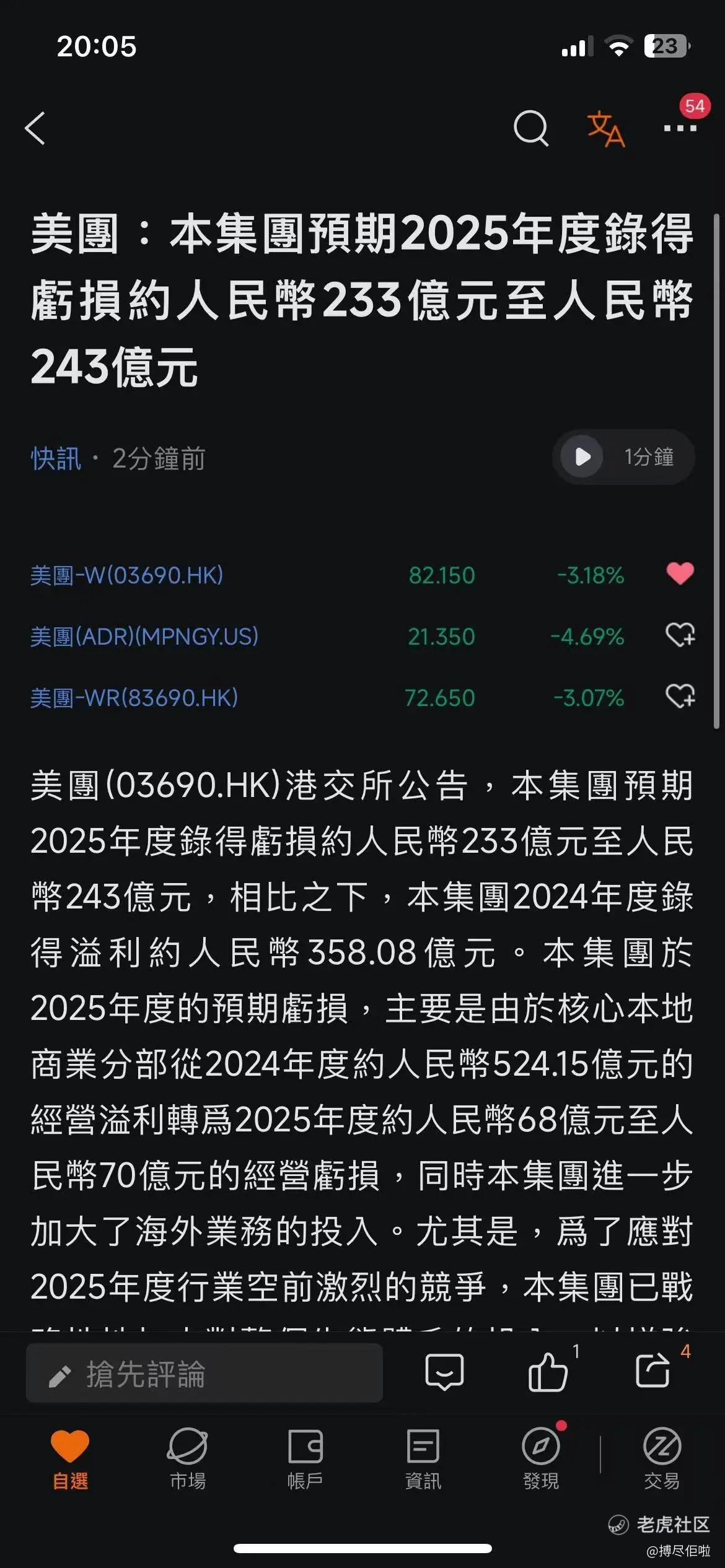
Task: Open the search magnifier icon
Action: point(531,128)
